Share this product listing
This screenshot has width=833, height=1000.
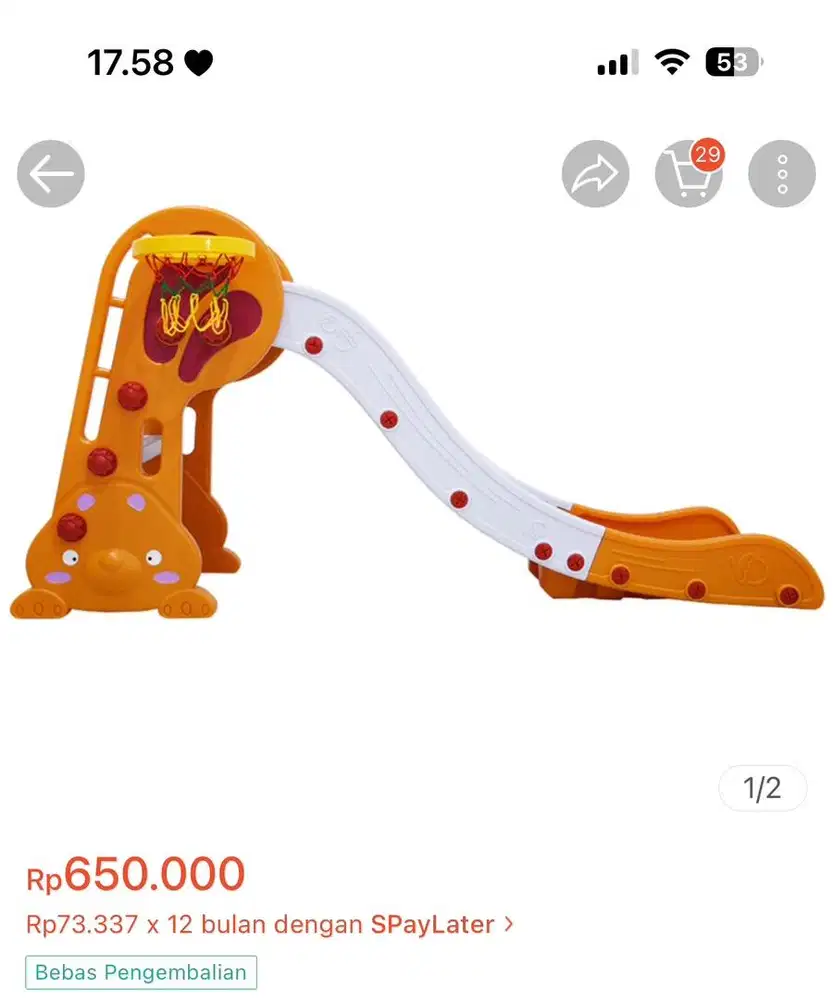pyautogui.click(x=595, y=174)
